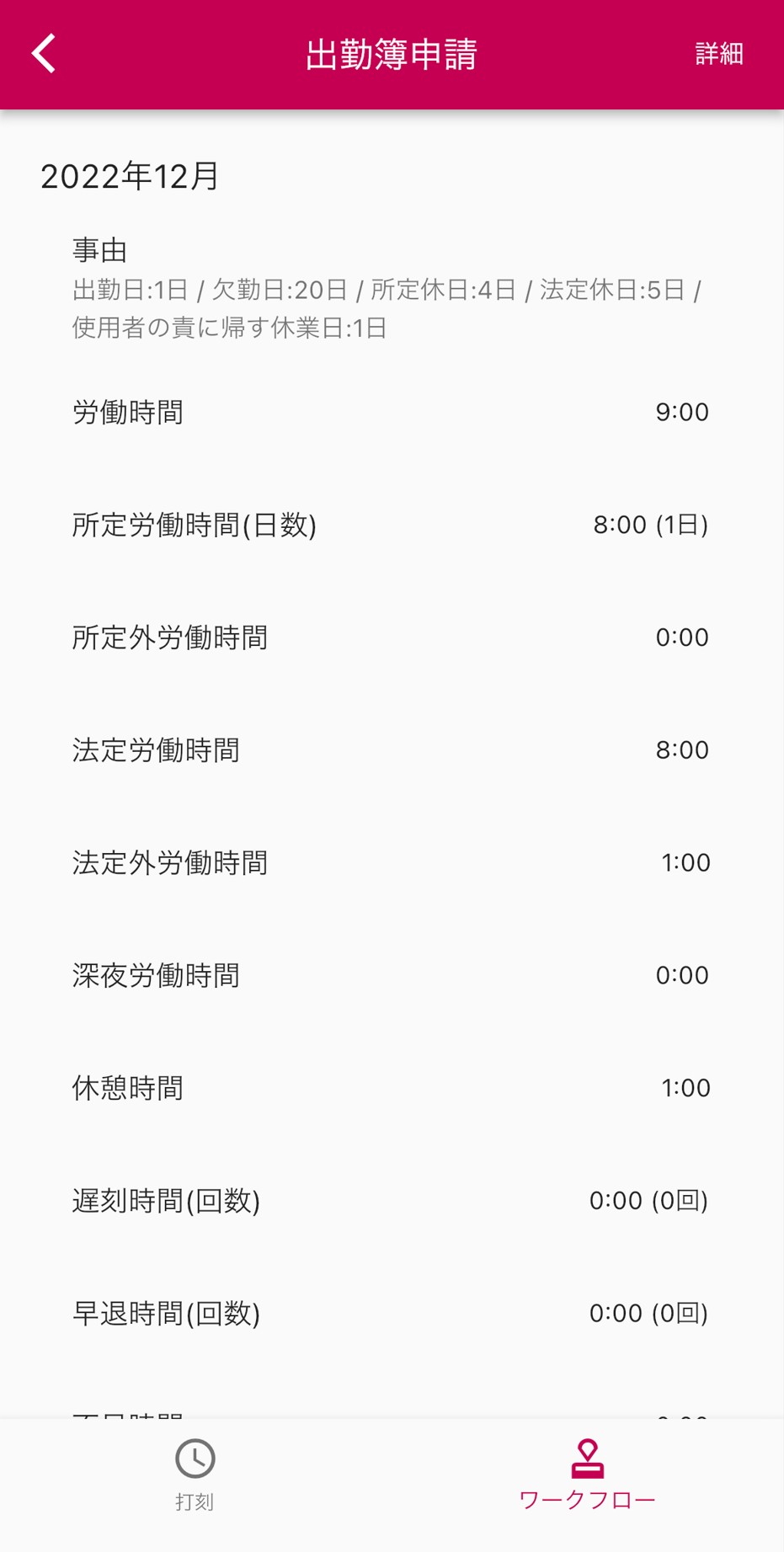The image size is (784, 1552).
Task: Go back from the 出勤簿申請 screen
Action: [44, 54]
